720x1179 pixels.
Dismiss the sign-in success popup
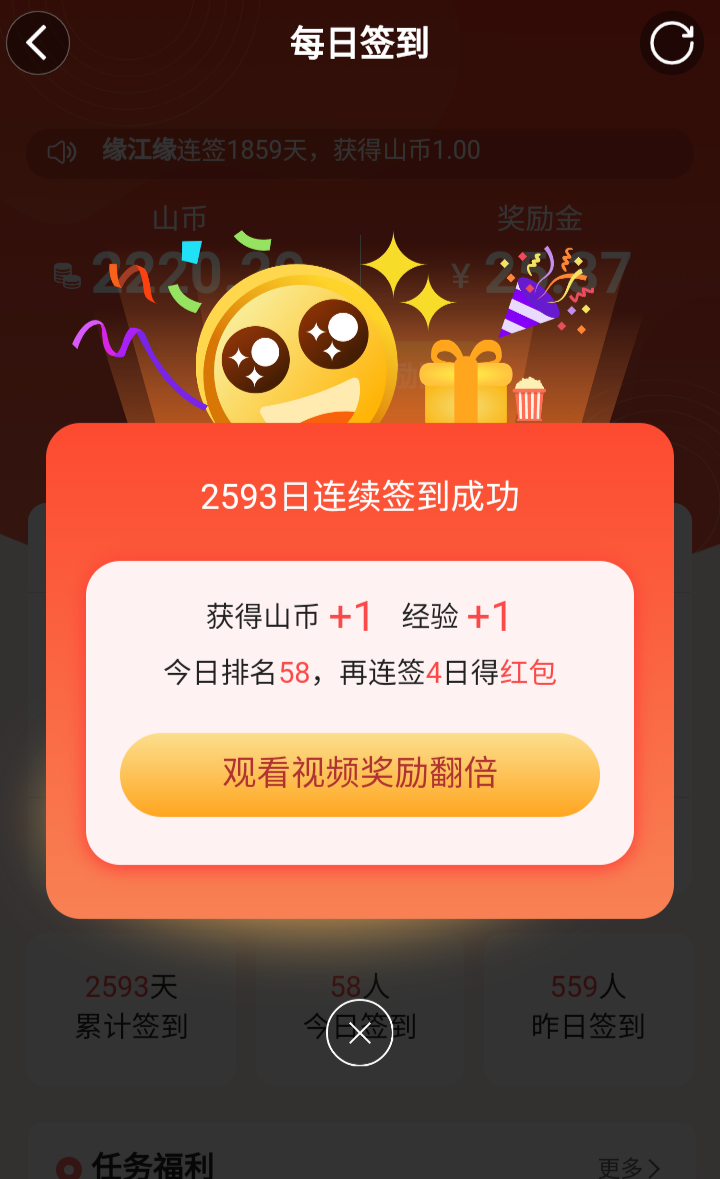click(x=359, y=1033)
